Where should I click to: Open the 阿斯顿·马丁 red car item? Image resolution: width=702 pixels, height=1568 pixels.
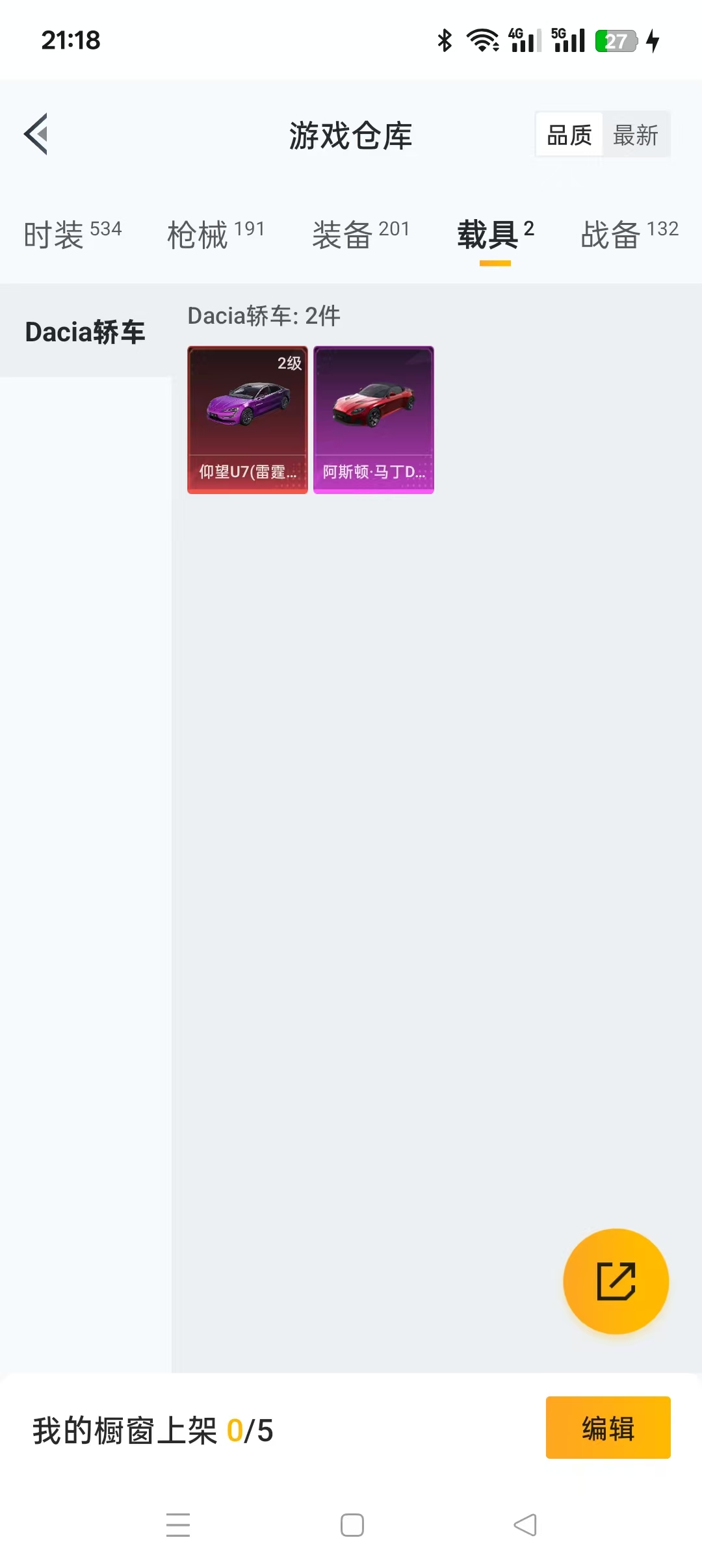pos(374,420)
